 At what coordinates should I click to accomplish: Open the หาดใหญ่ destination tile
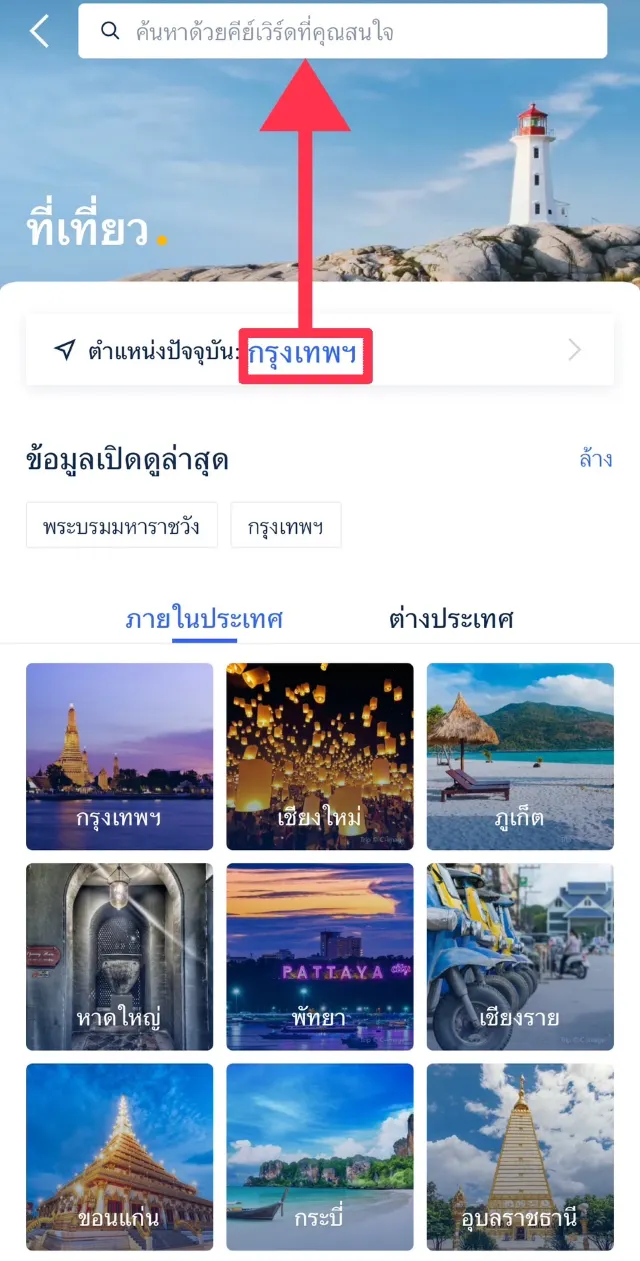[x=120, y=957]
